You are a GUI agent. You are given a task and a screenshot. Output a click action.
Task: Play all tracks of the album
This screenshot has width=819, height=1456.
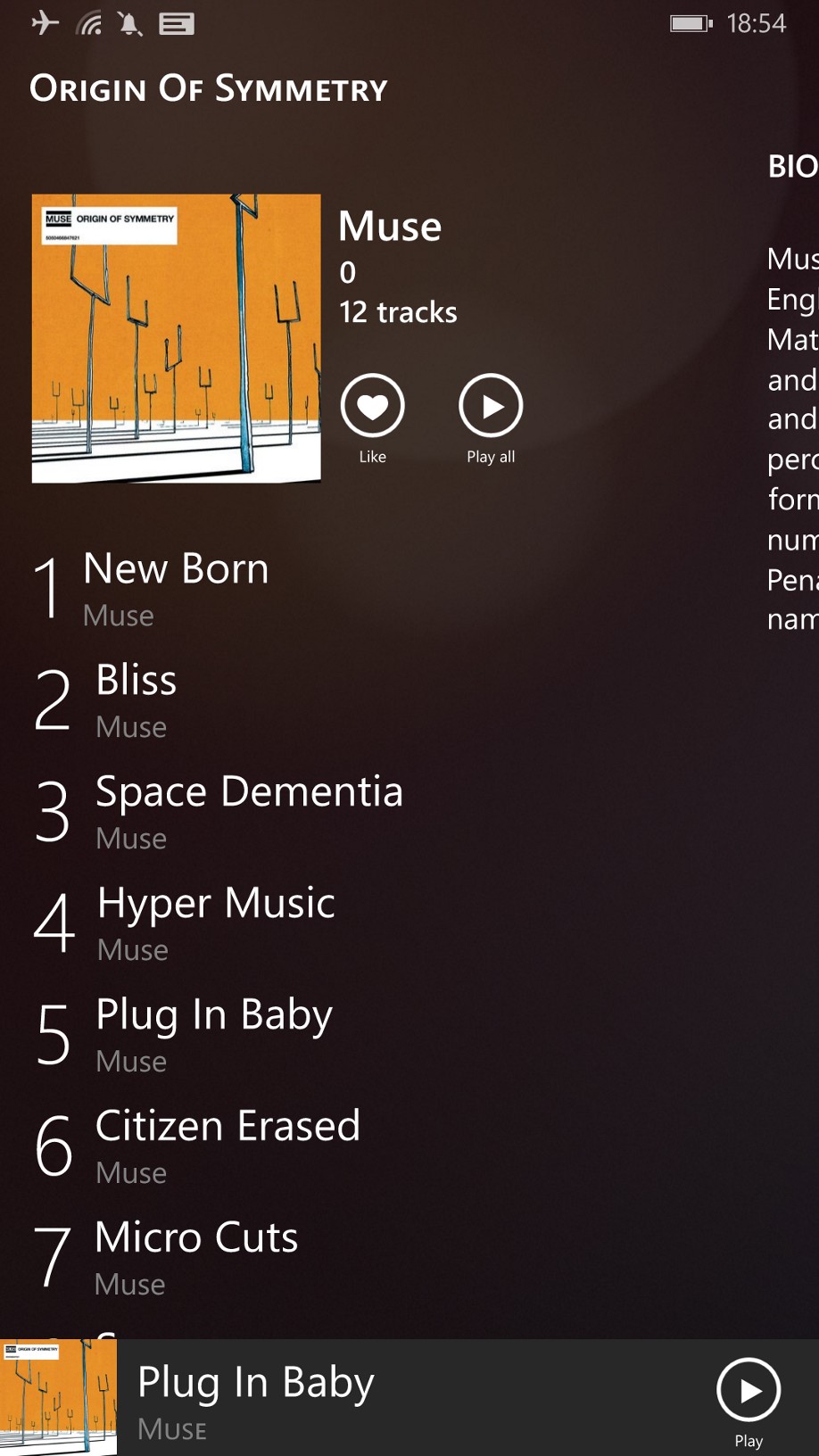(490, 406)
